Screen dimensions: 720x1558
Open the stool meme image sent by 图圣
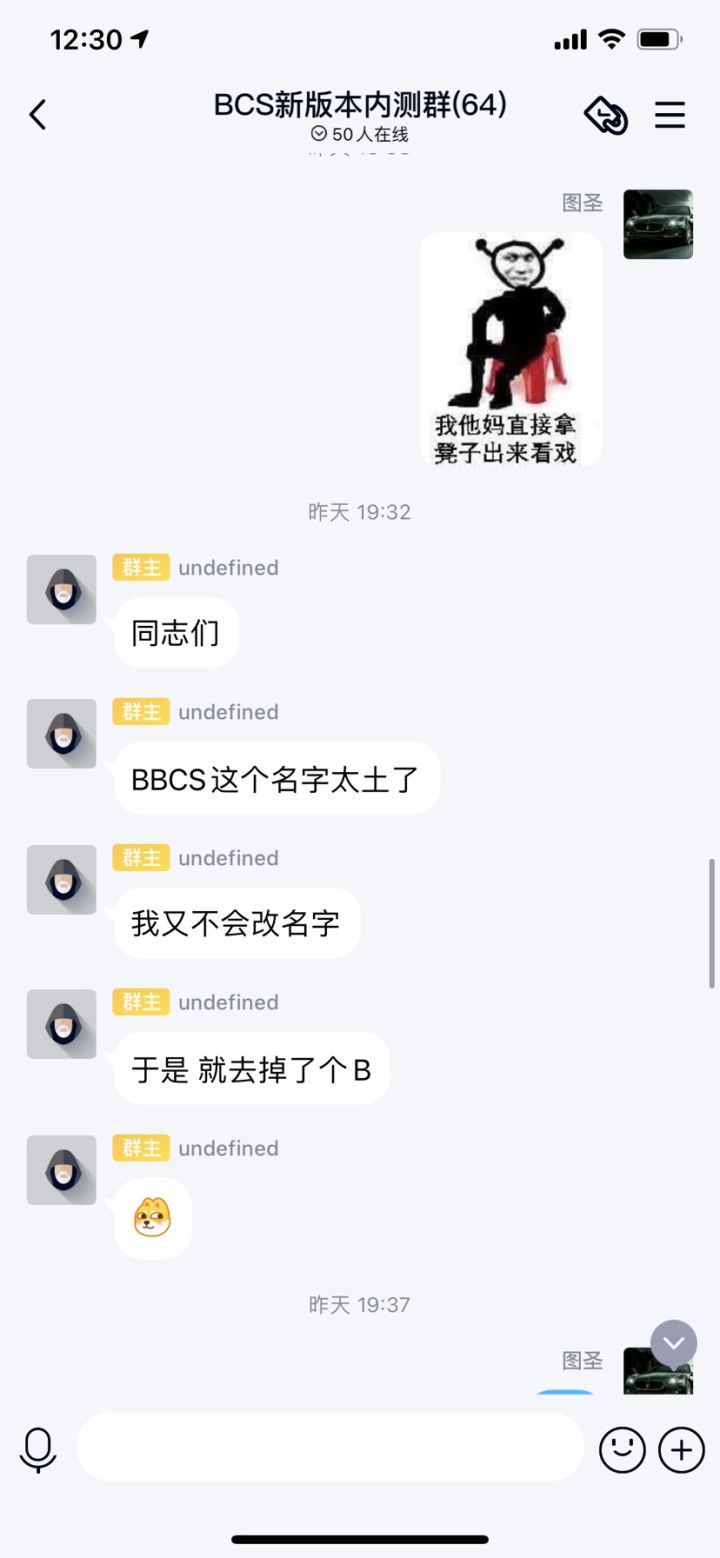click(511, 349)
